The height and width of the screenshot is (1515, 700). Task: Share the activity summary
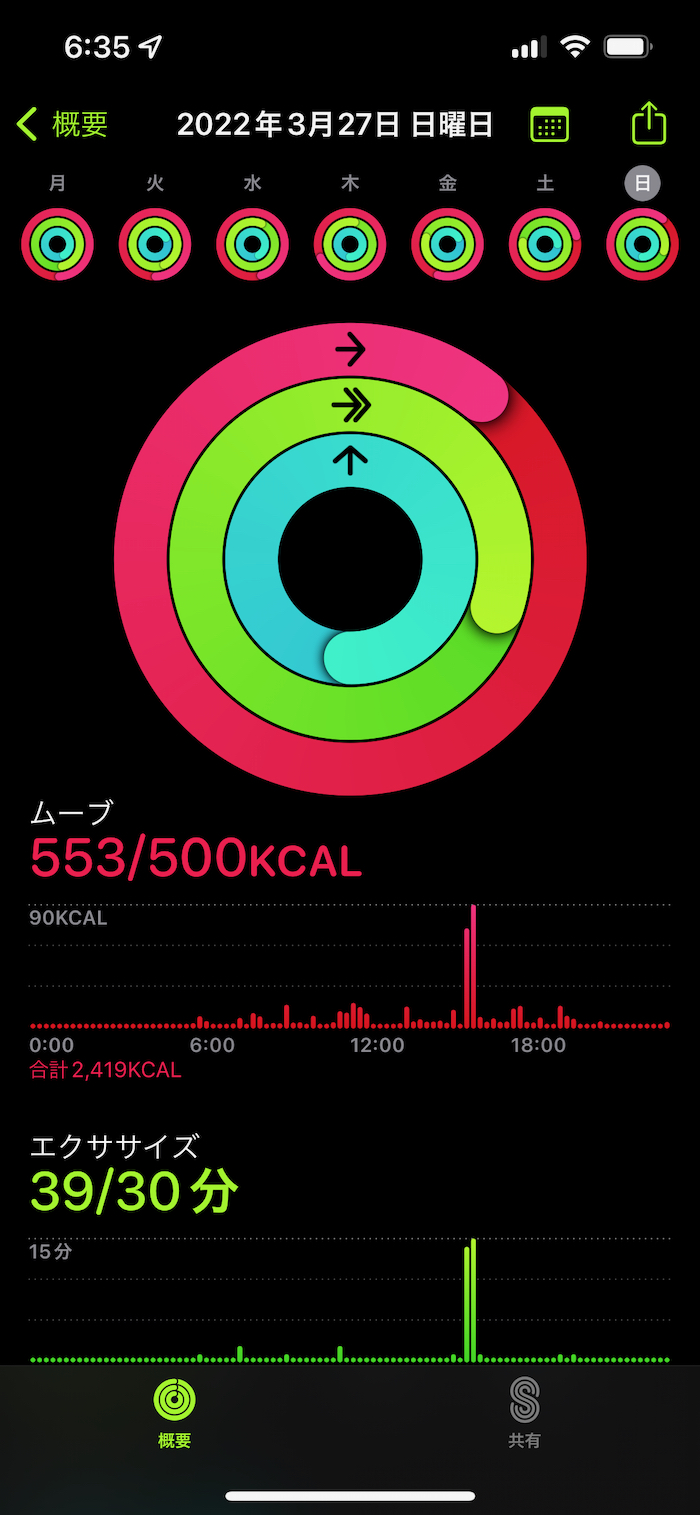pos(649,124)
